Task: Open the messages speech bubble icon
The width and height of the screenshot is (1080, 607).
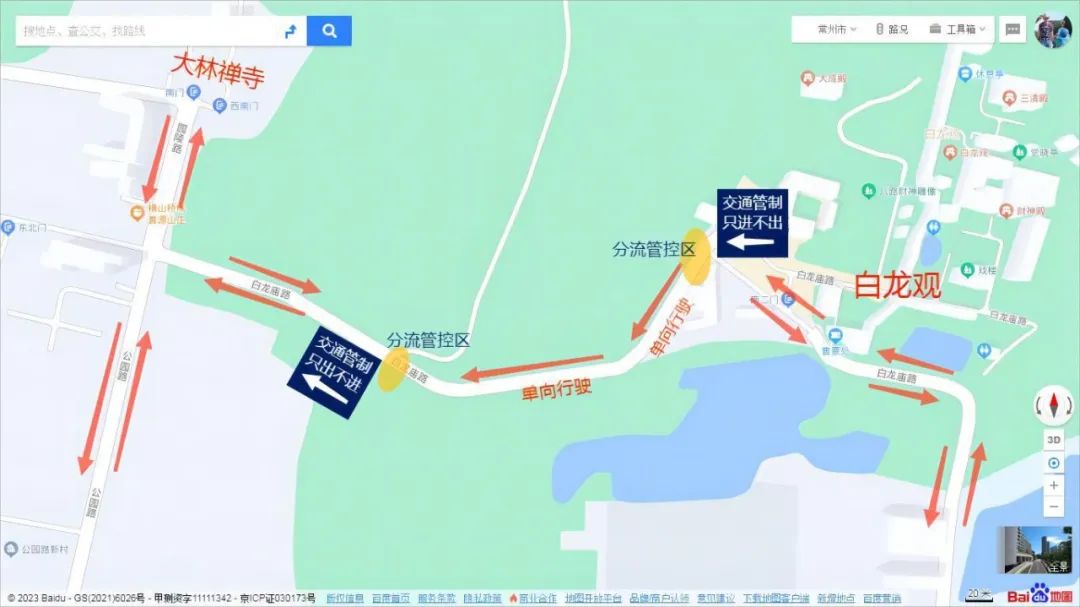Action: pyautogui.click(x=1013, y=29)
